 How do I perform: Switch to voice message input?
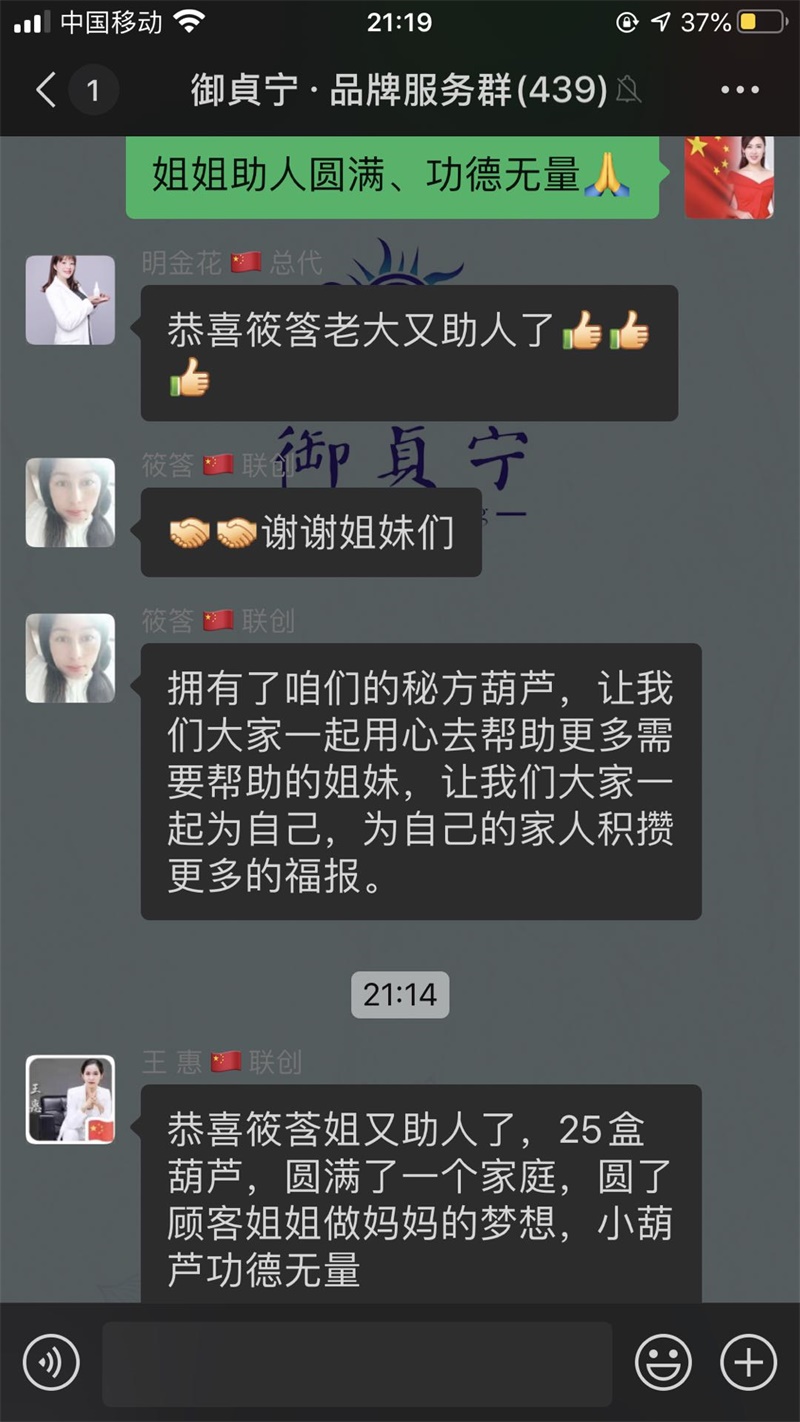tap(51, 1362)
